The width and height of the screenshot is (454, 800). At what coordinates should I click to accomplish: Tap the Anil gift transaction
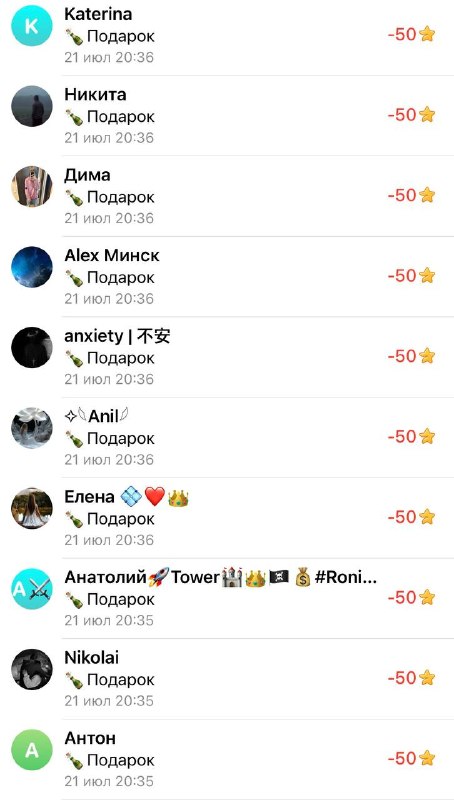[227, 438]
